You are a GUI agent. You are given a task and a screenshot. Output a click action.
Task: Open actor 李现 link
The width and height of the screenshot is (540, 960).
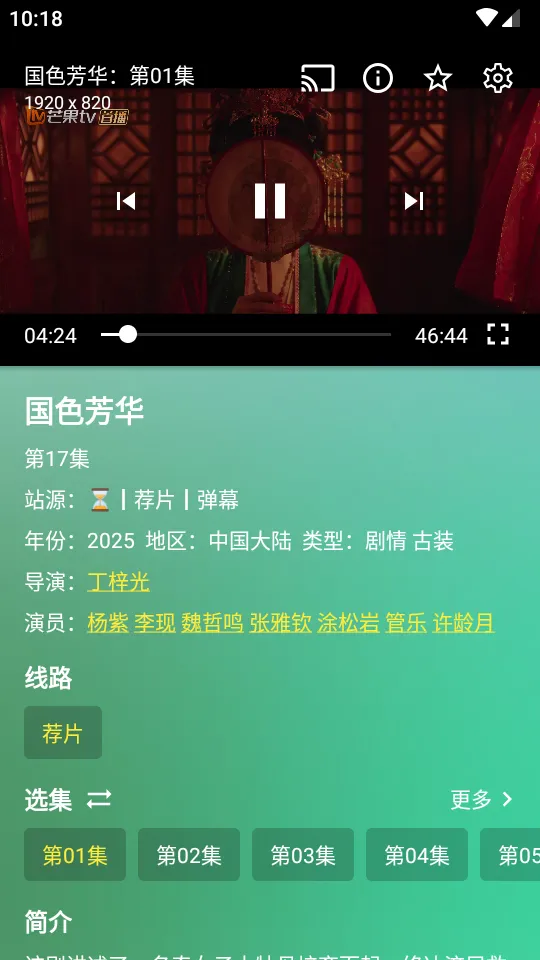155,623
